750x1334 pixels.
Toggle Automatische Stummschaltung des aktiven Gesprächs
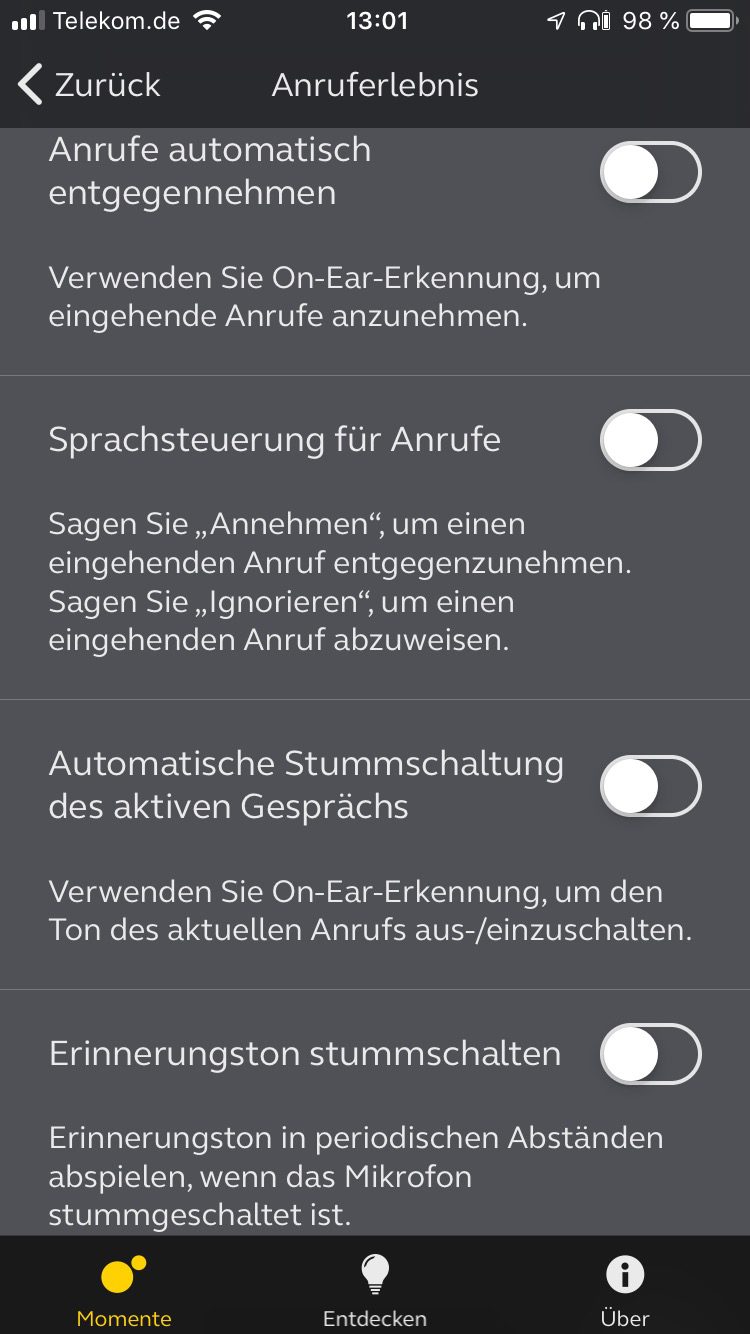pyautogui.click(x=650, y=786)
